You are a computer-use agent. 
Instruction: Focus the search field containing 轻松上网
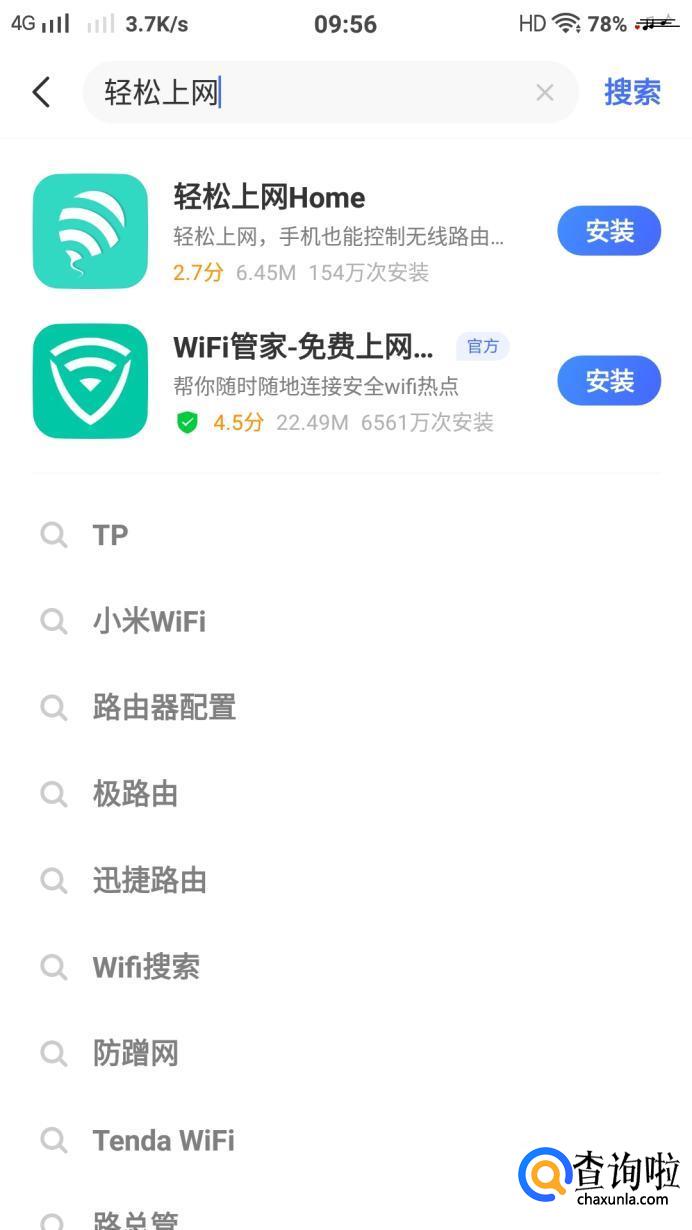pos(310,93)
